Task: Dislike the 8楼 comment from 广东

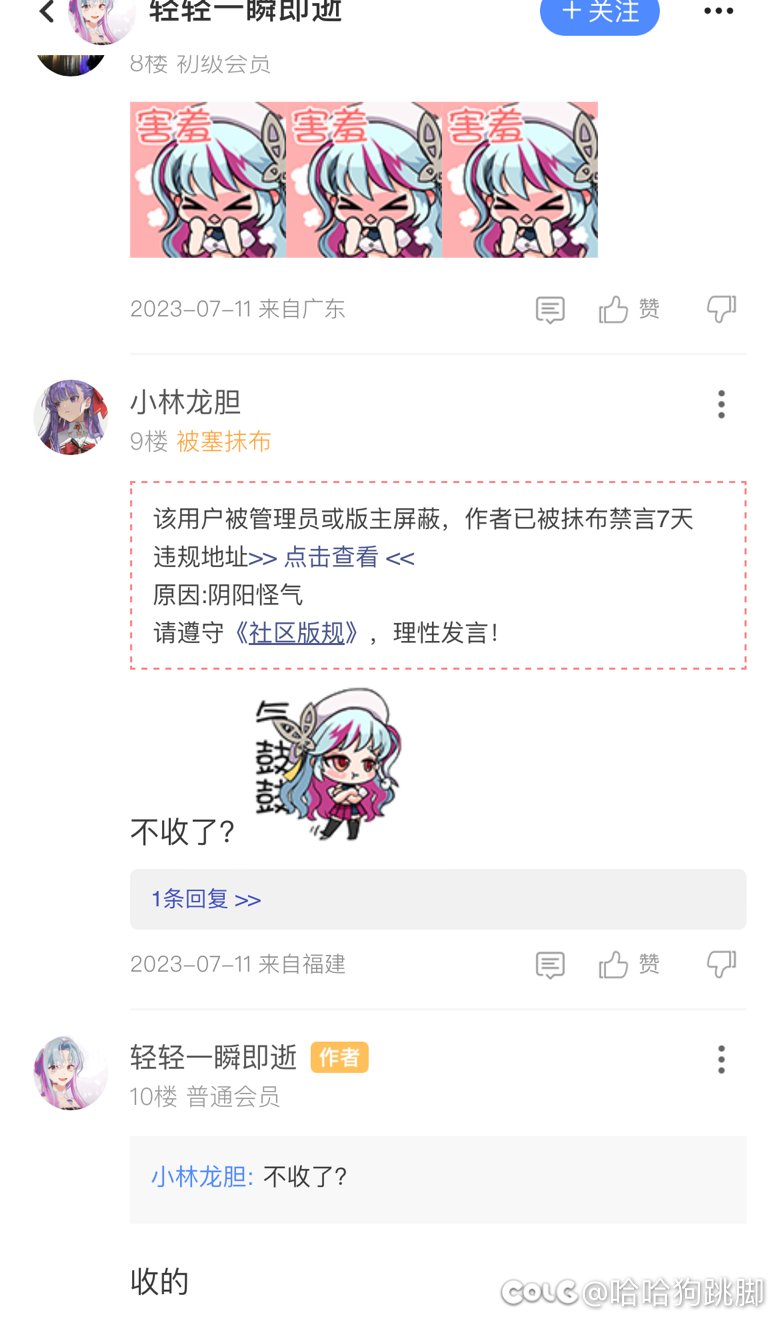Action: [x=721, y=309]
